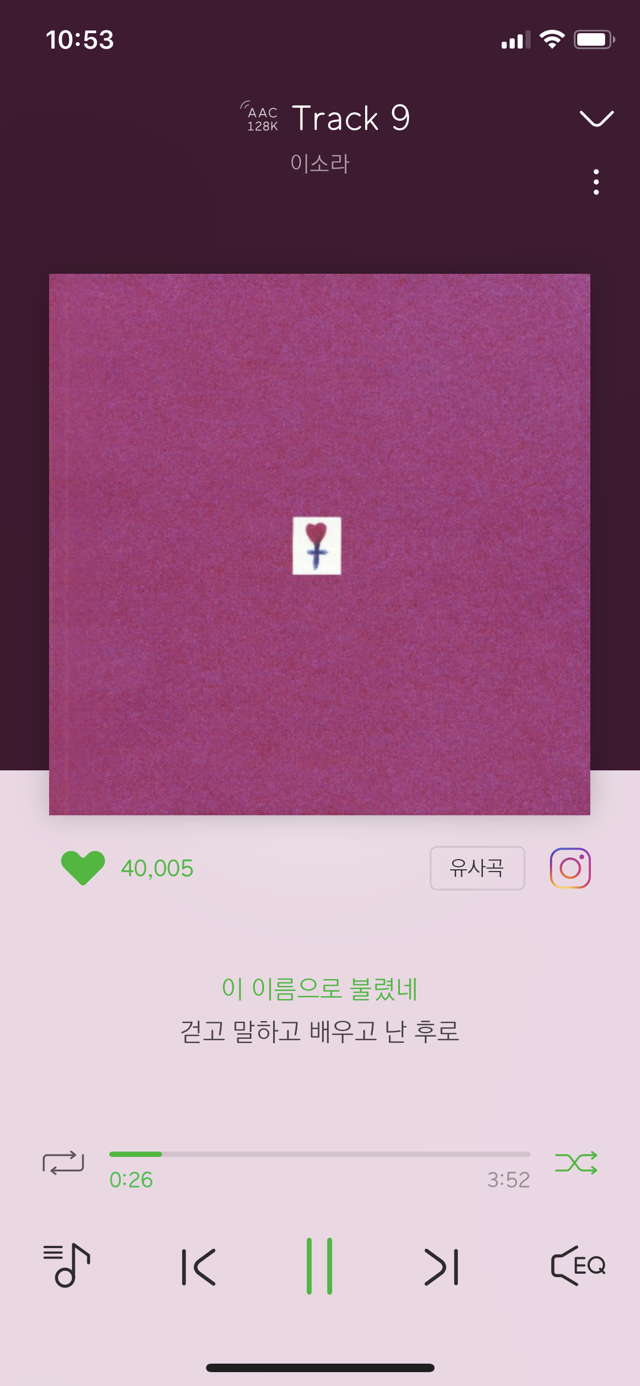
Task: Open the three-dot more options menu
Action: 596,182
